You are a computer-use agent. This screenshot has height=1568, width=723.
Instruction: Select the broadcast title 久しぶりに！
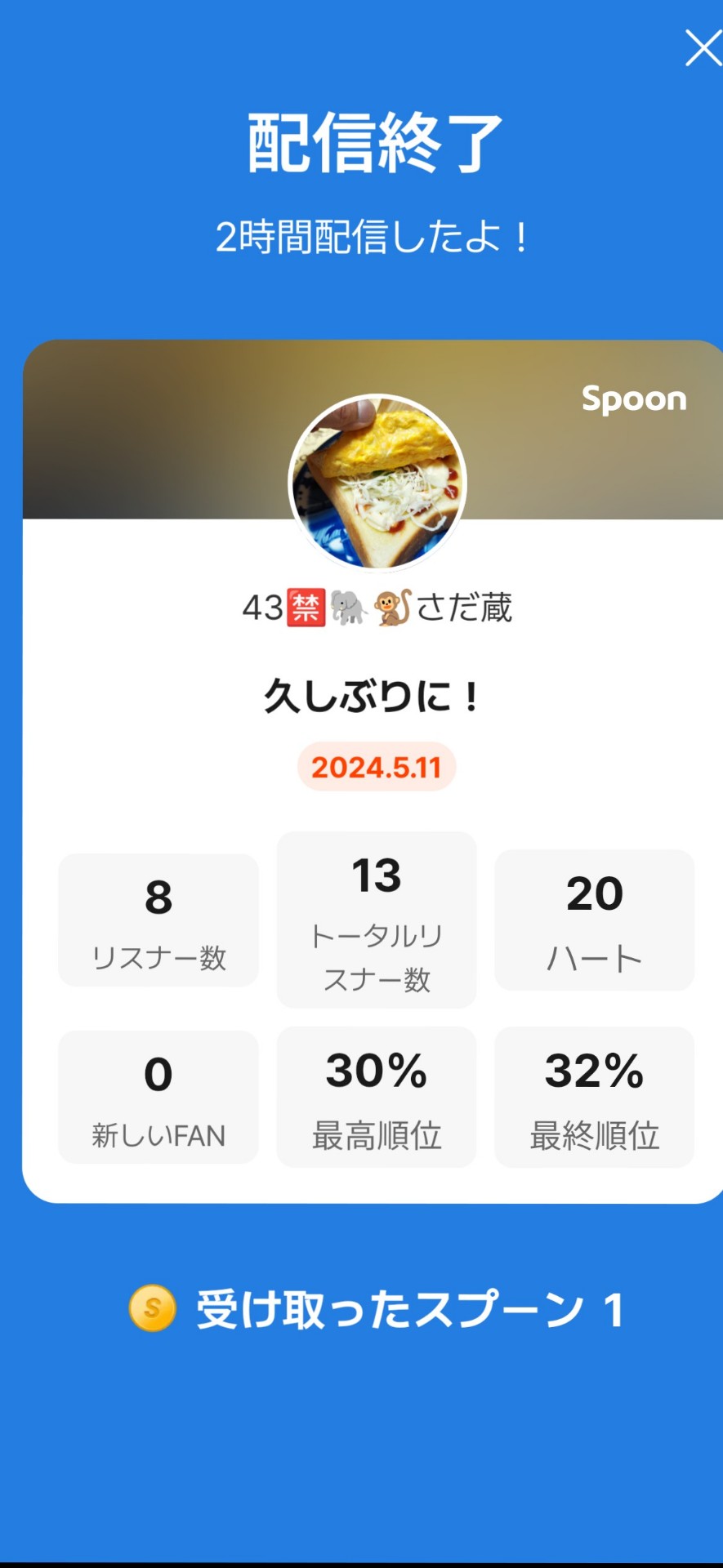point(373,697)
